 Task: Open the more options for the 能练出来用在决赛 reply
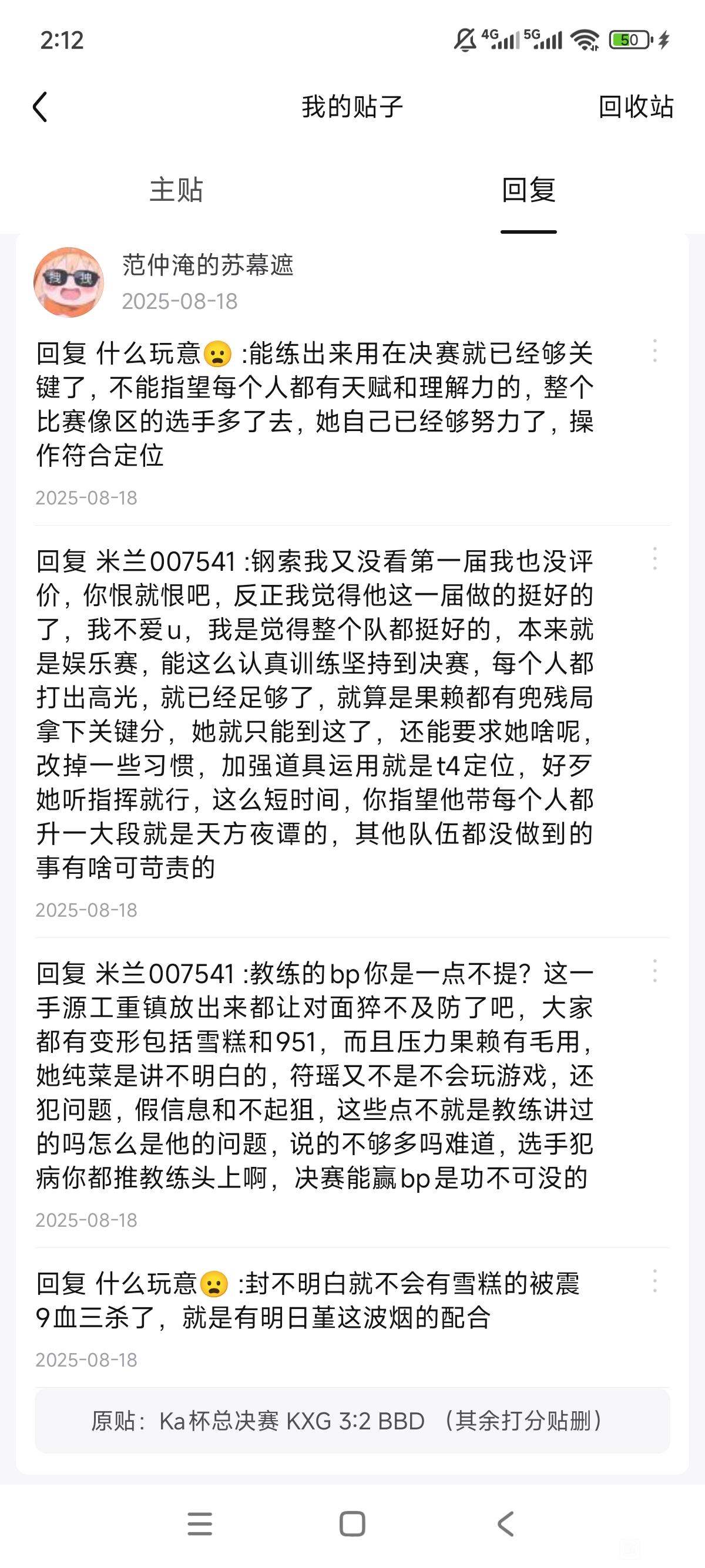click(x=655, y=351)
